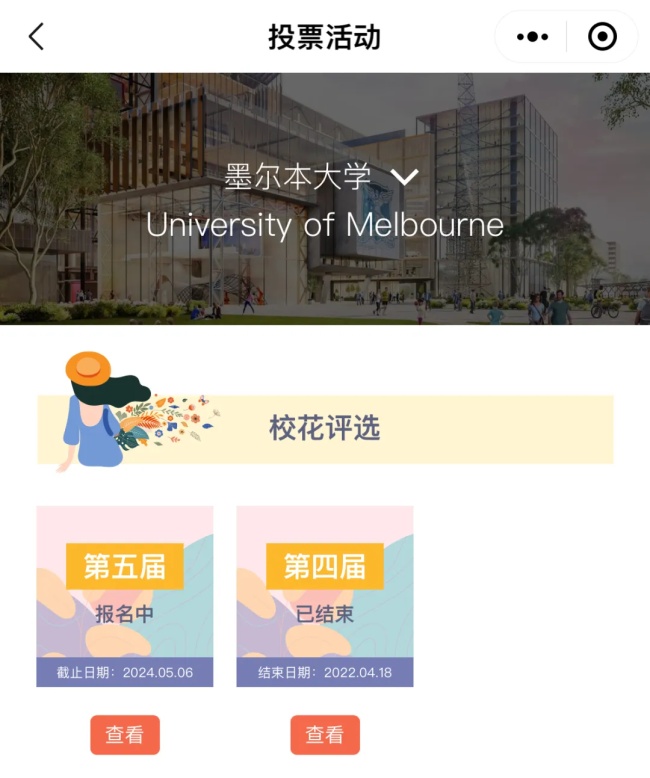The height and width of the screenshot is (778, 650).
Task: Open the mini program more options menu
Action: 532,37
